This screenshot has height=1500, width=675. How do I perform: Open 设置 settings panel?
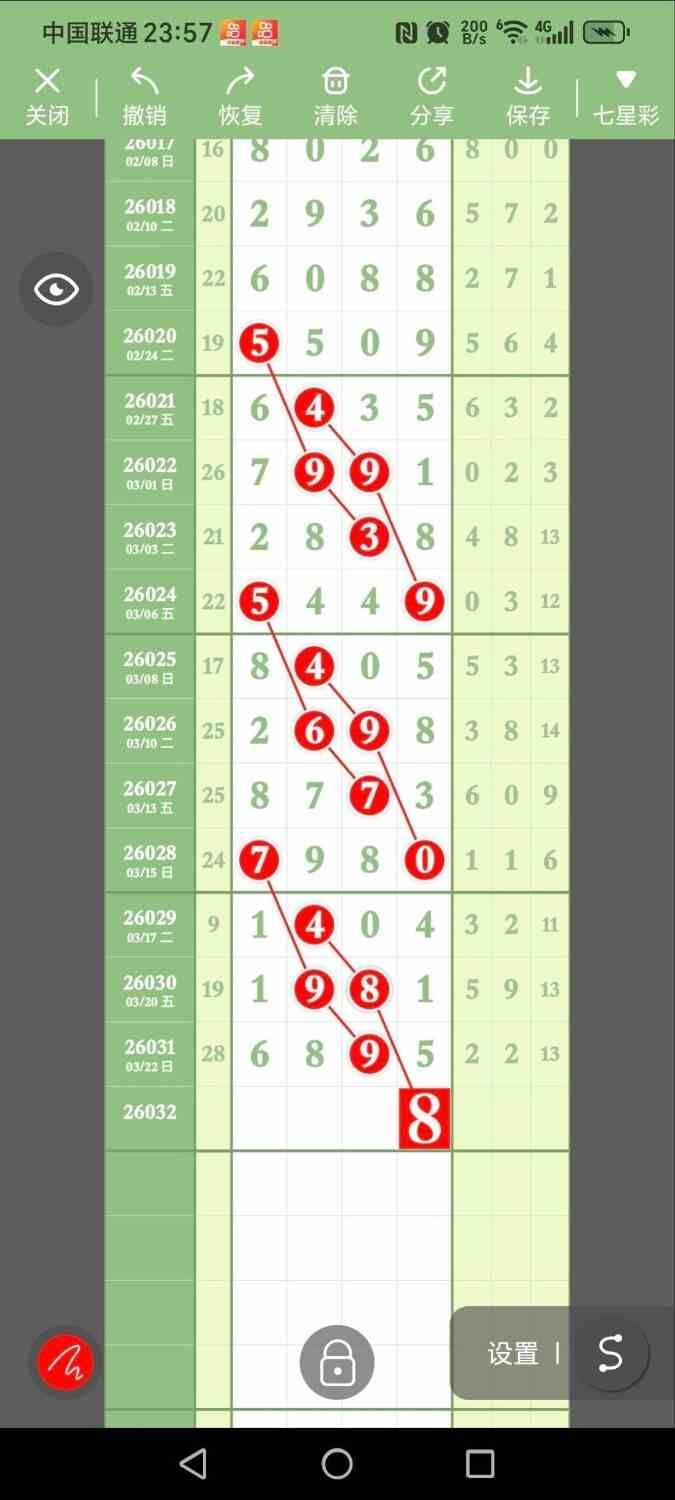[x=513, y=1354]
